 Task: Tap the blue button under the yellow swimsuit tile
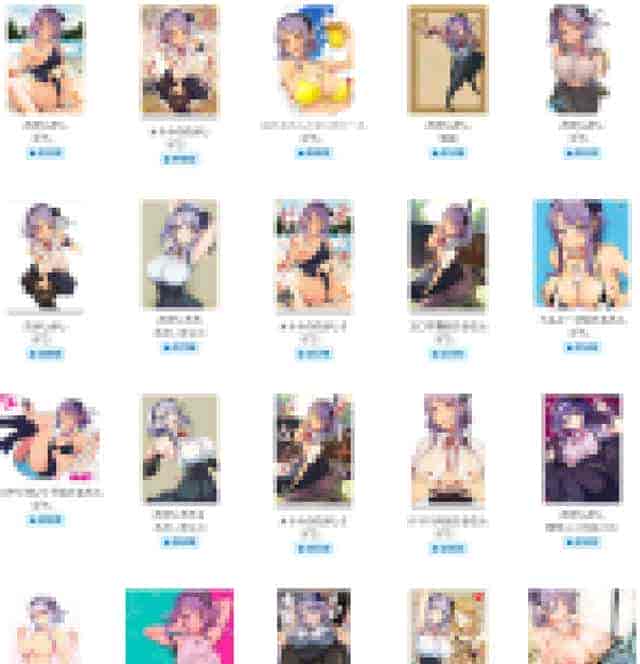tap(313, 153)
